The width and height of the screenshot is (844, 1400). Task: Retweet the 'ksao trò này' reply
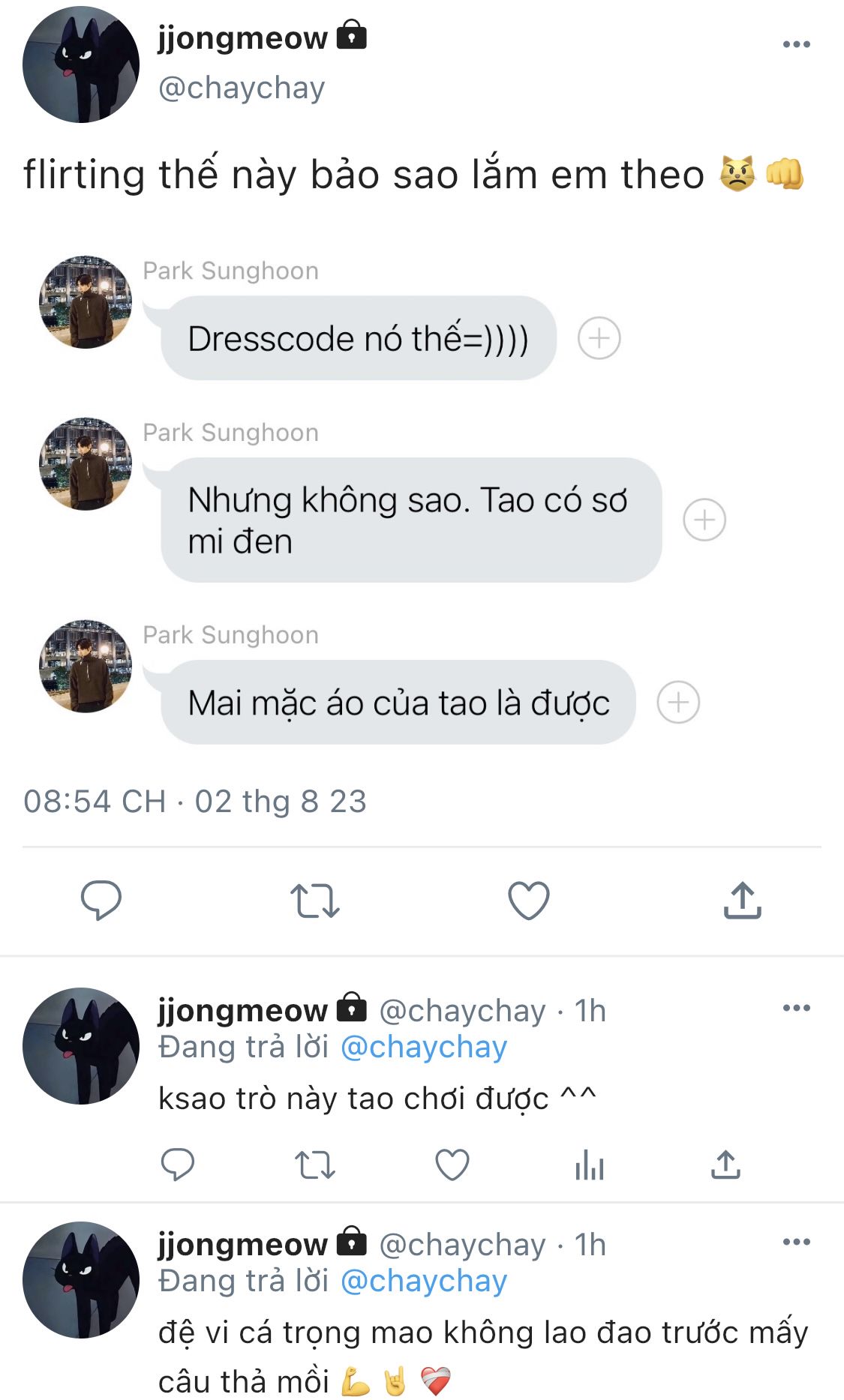pyautogui.click(x=315, y=1165)
